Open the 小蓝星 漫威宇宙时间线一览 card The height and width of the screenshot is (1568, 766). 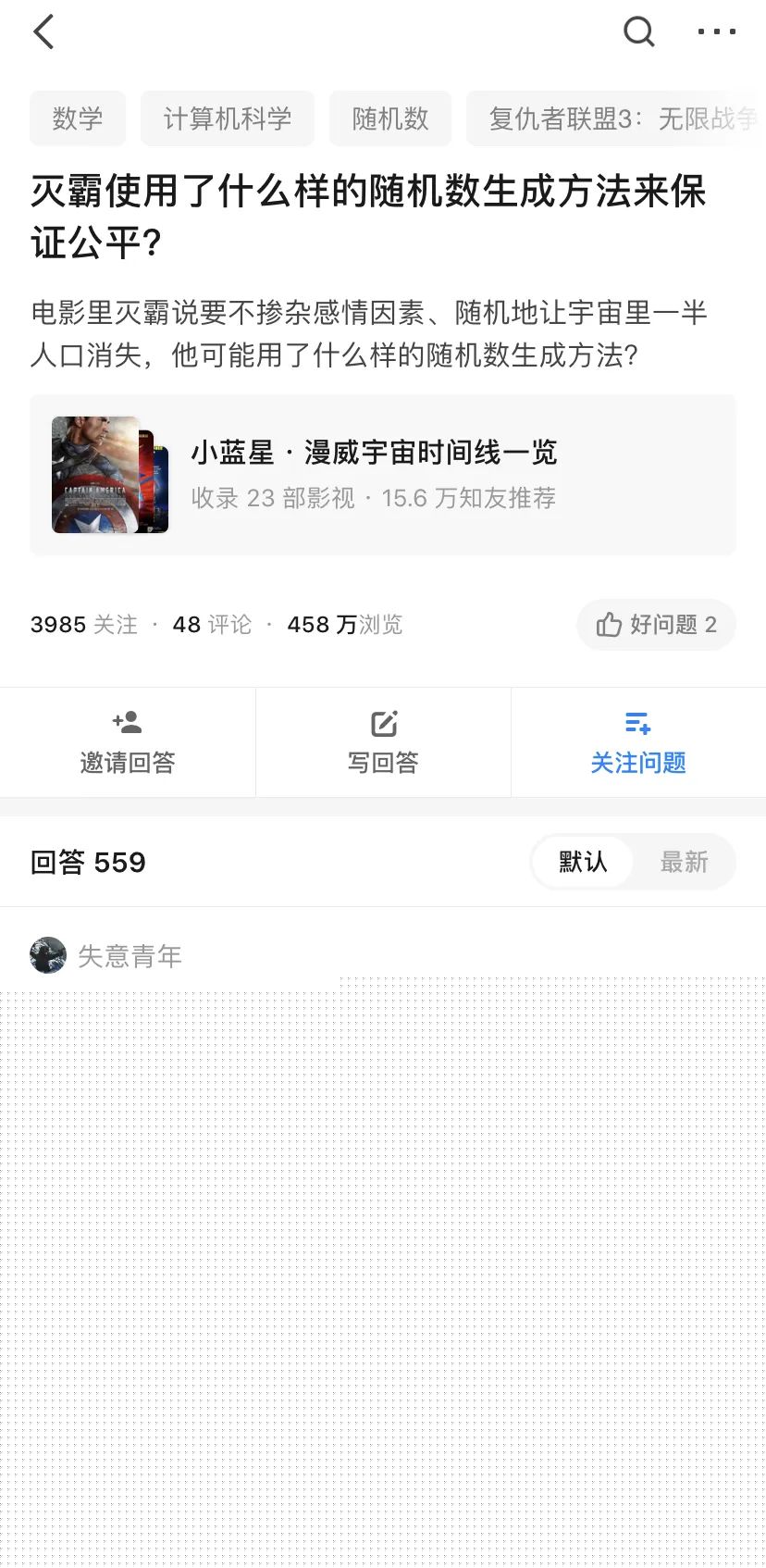(383, 475)
